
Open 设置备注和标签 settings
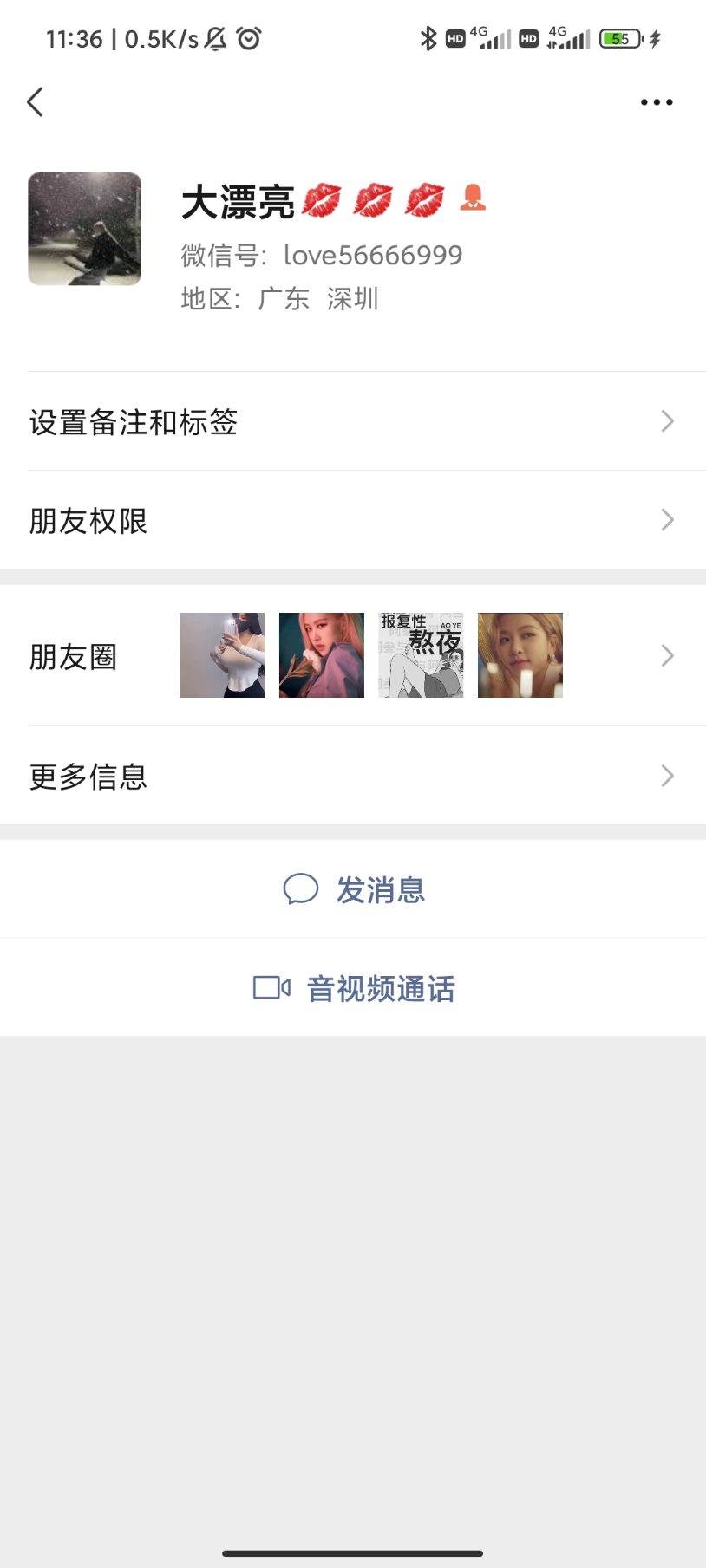point(353,422)
